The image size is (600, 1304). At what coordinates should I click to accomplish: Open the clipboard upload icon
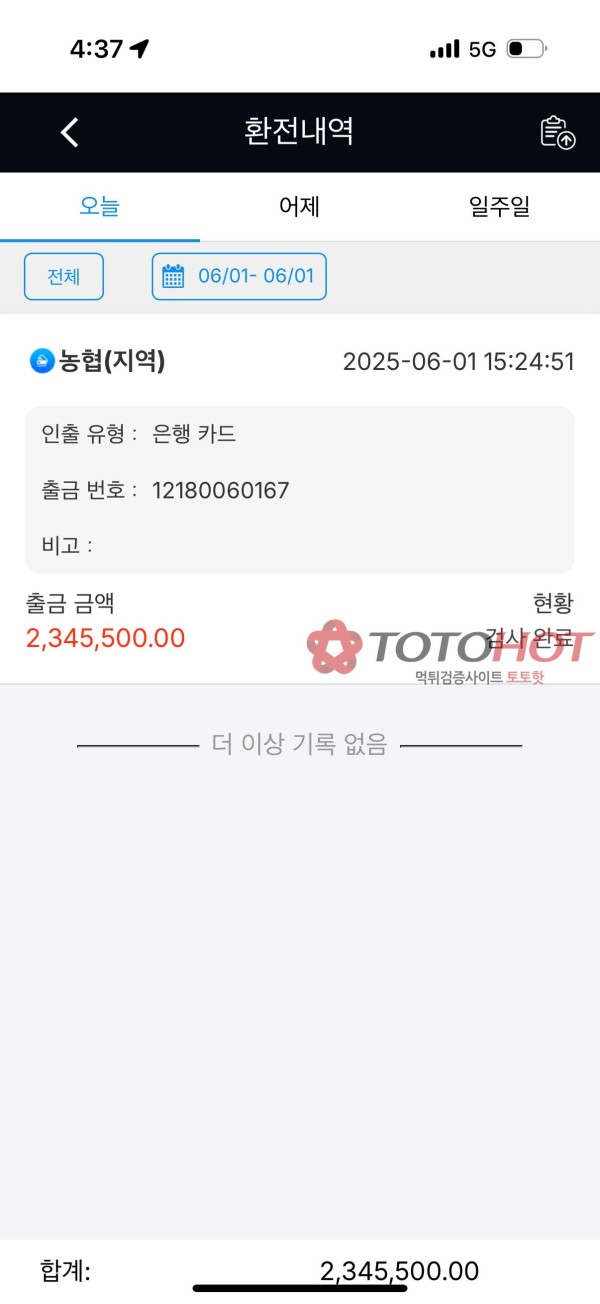pos(557,132)
